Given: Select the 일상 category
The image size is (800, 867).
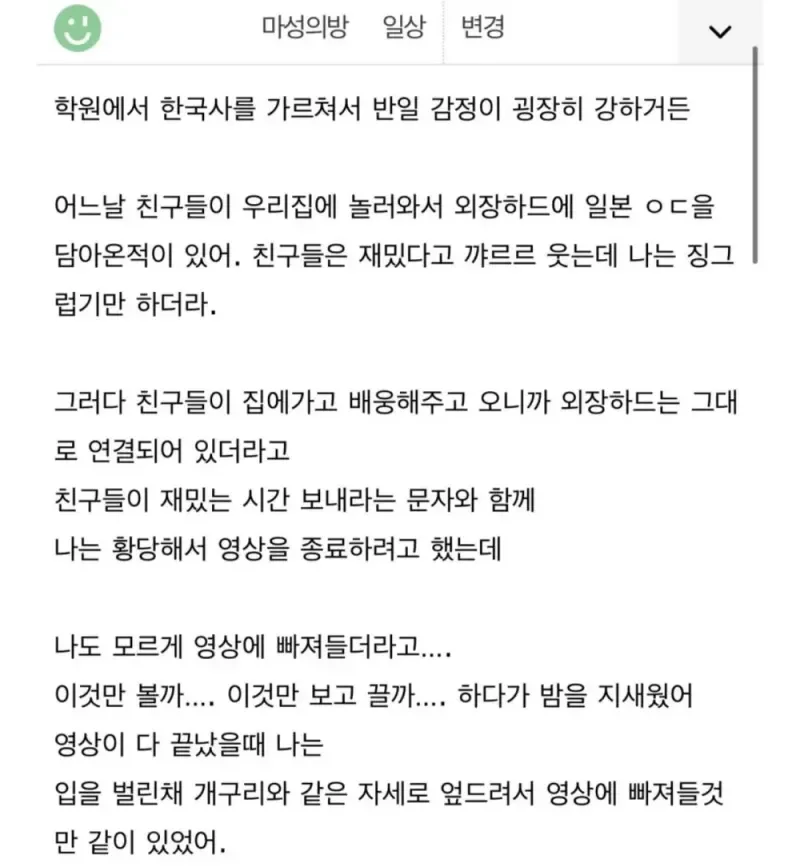Looking at the screenshot, I should point(404,27).
